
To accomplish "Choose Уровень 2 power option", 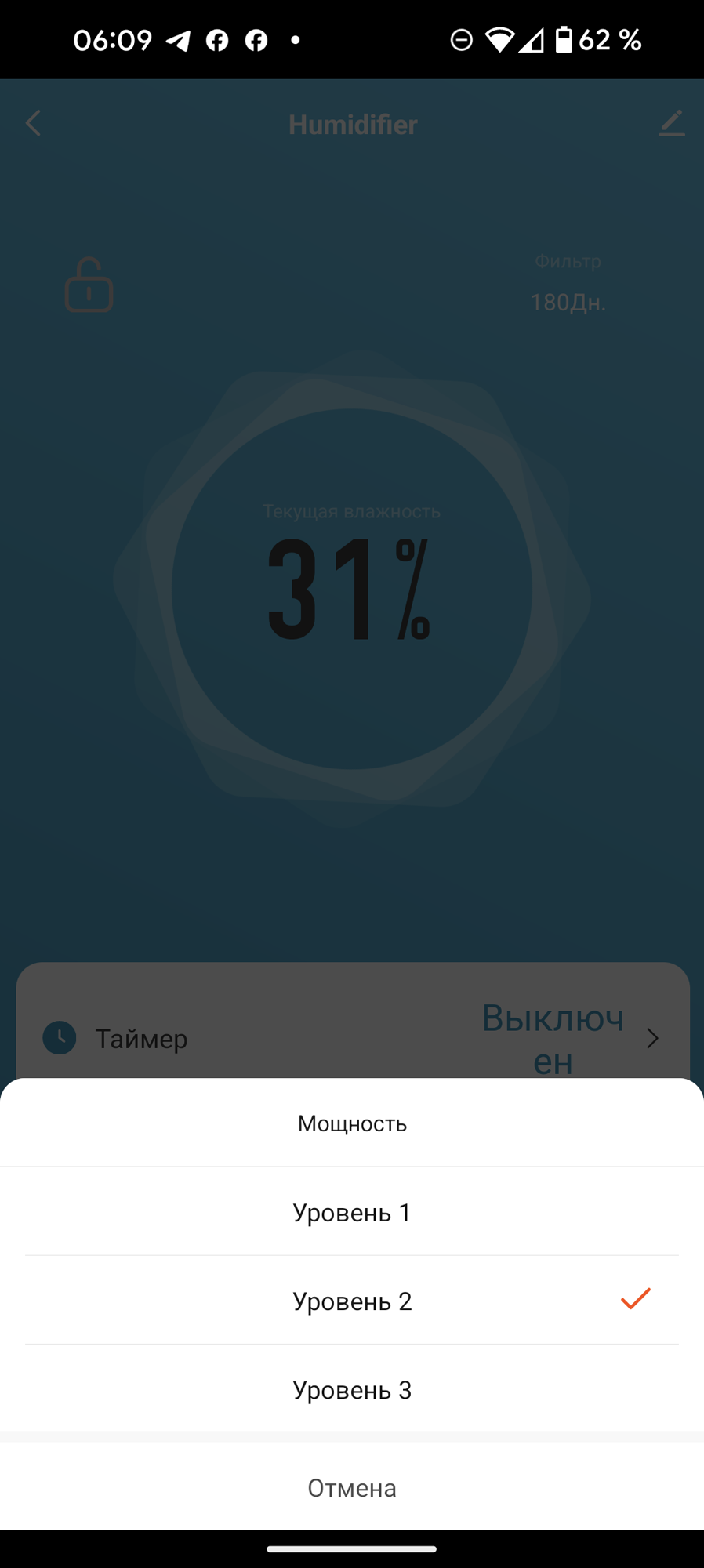I will click(352, 1301).
